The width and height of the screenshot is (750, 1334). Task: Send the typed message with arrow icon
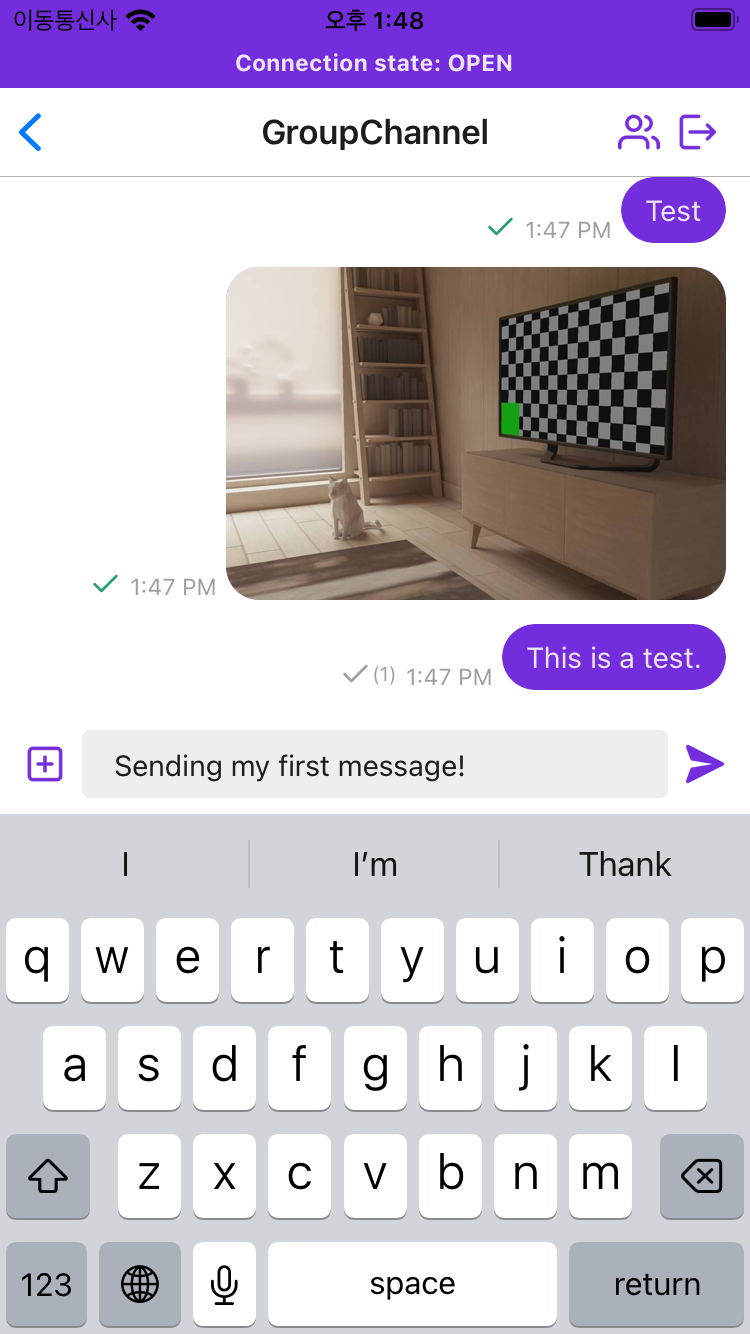pos(705,764)
